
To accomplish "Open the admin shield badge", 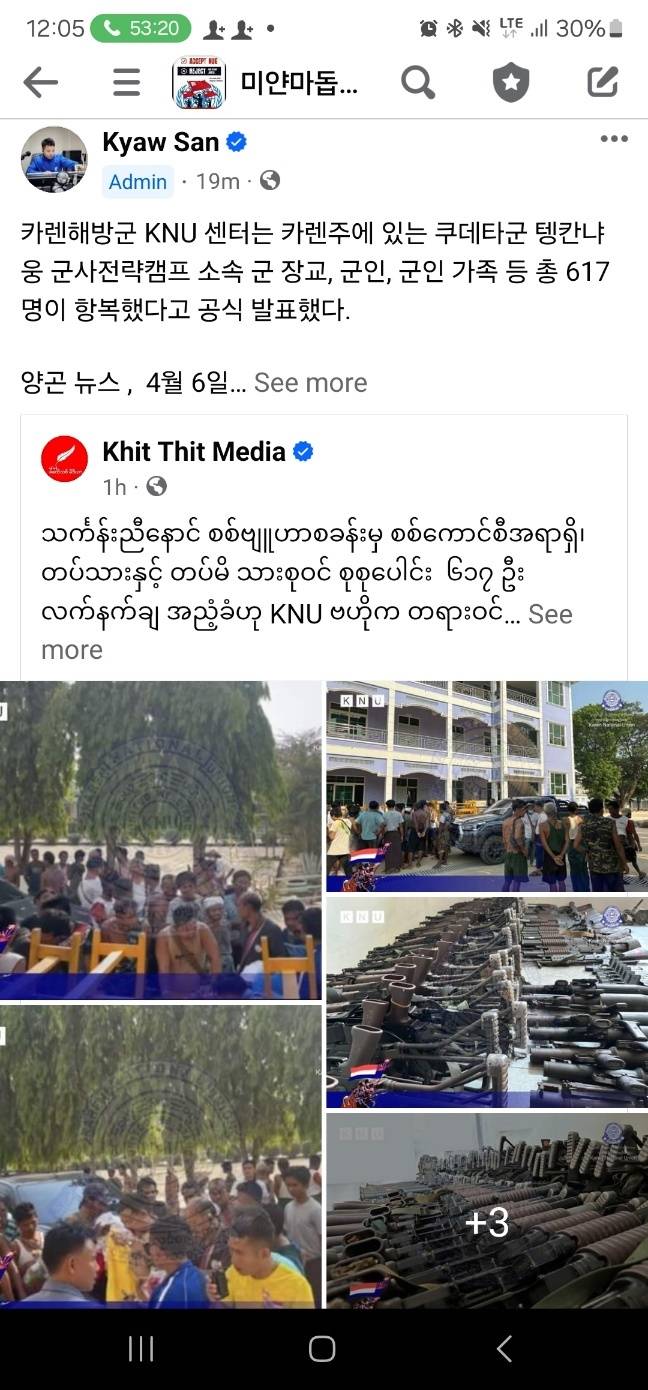I will tap(510, 83).
